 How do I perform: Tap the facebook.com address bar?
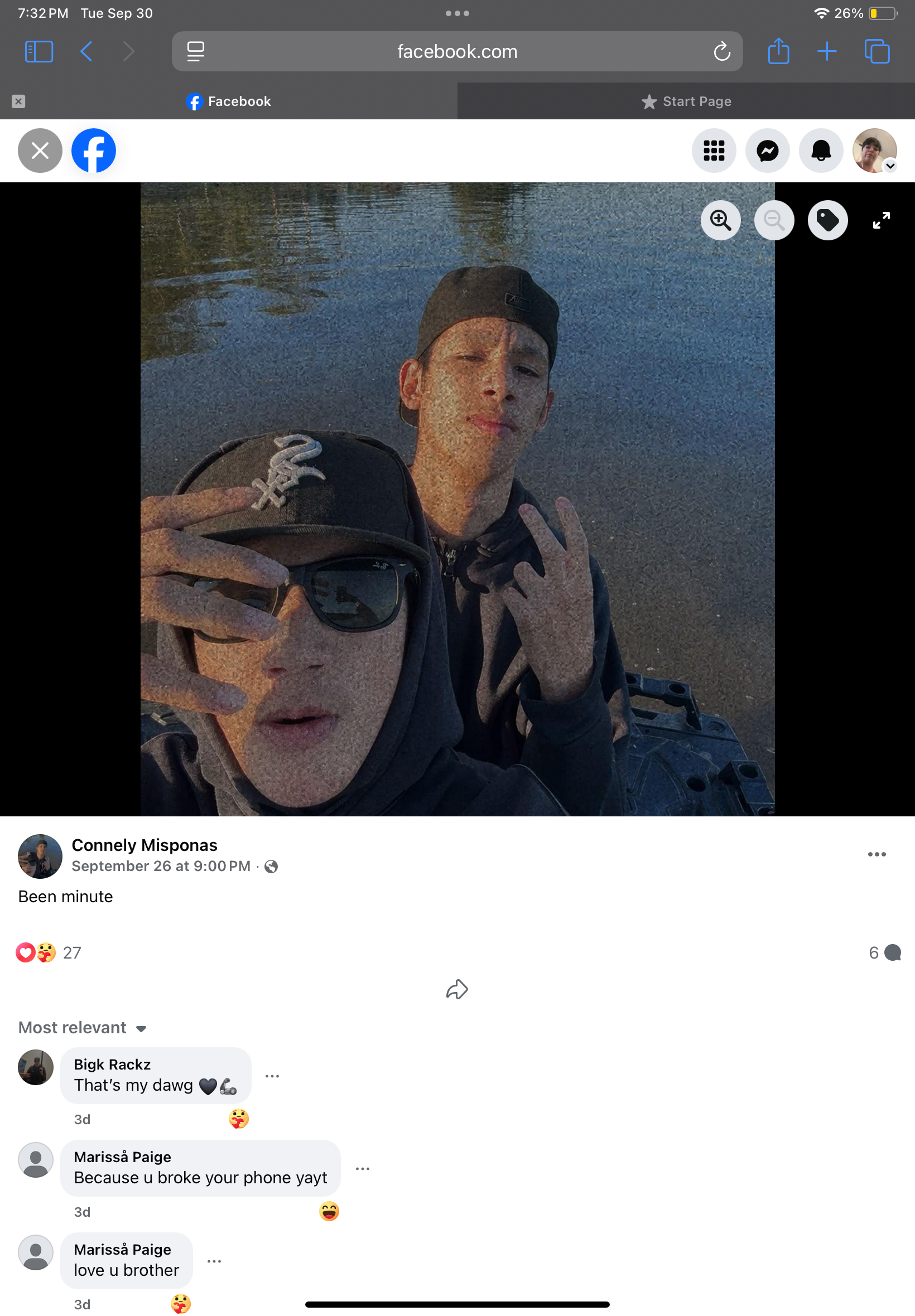tap(457, 51)
